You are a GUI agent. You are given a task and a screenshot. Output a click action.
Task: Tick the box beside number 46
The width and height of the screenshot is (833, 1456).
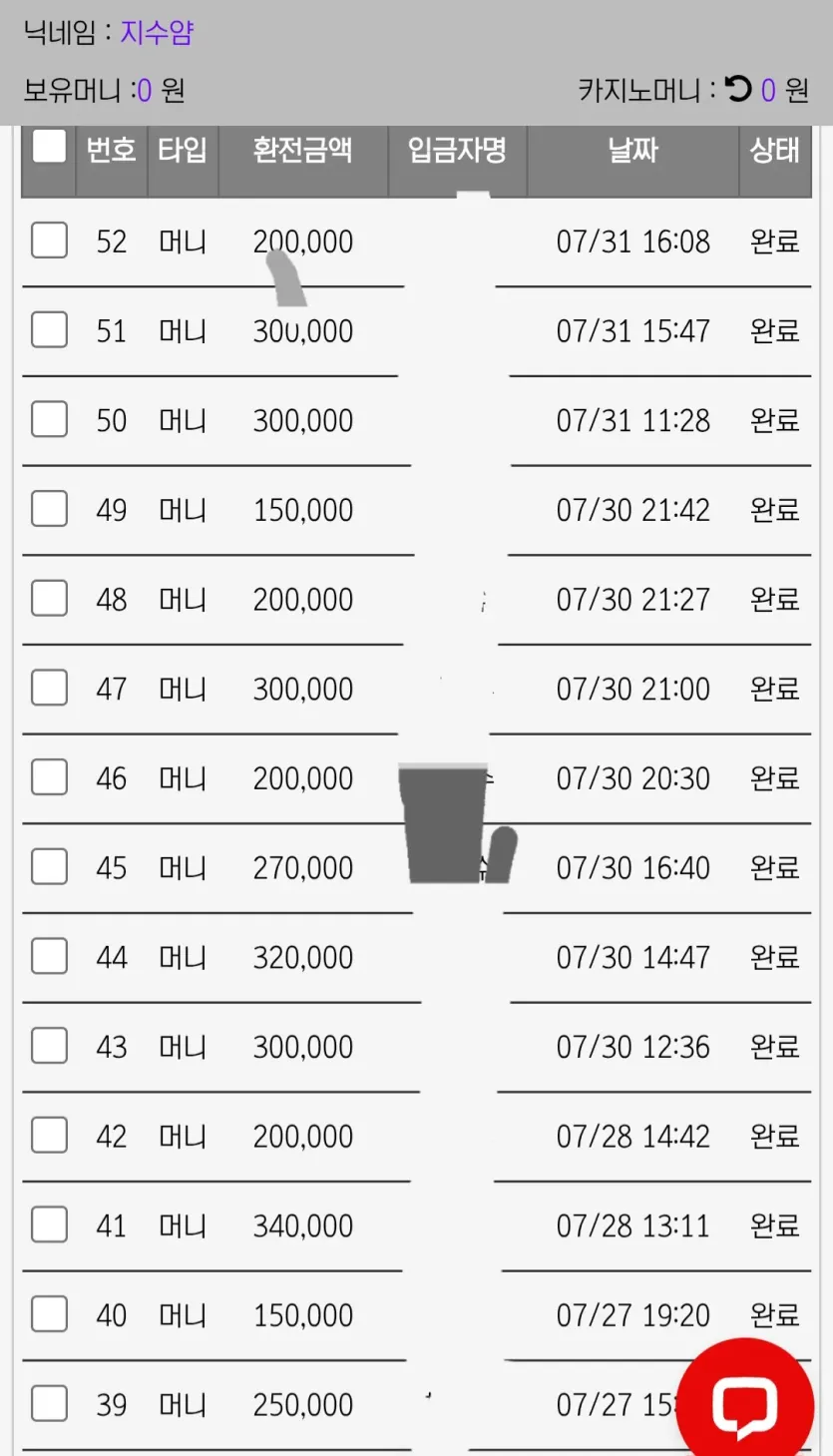(x=49, y=777)
